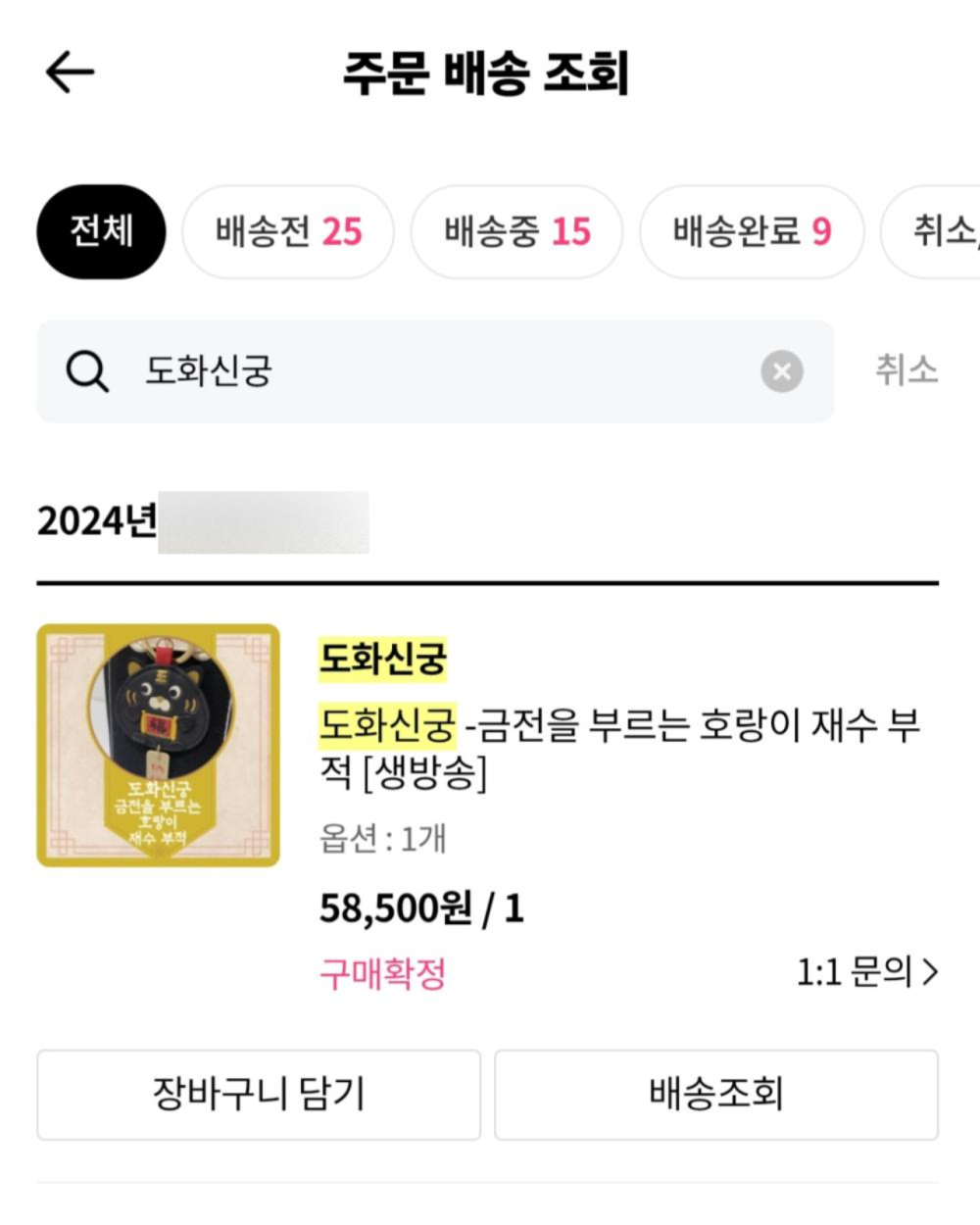This screenshot has height=1225, width=980.
Task: Cancel the search with 취소
Action: [906, 370]
